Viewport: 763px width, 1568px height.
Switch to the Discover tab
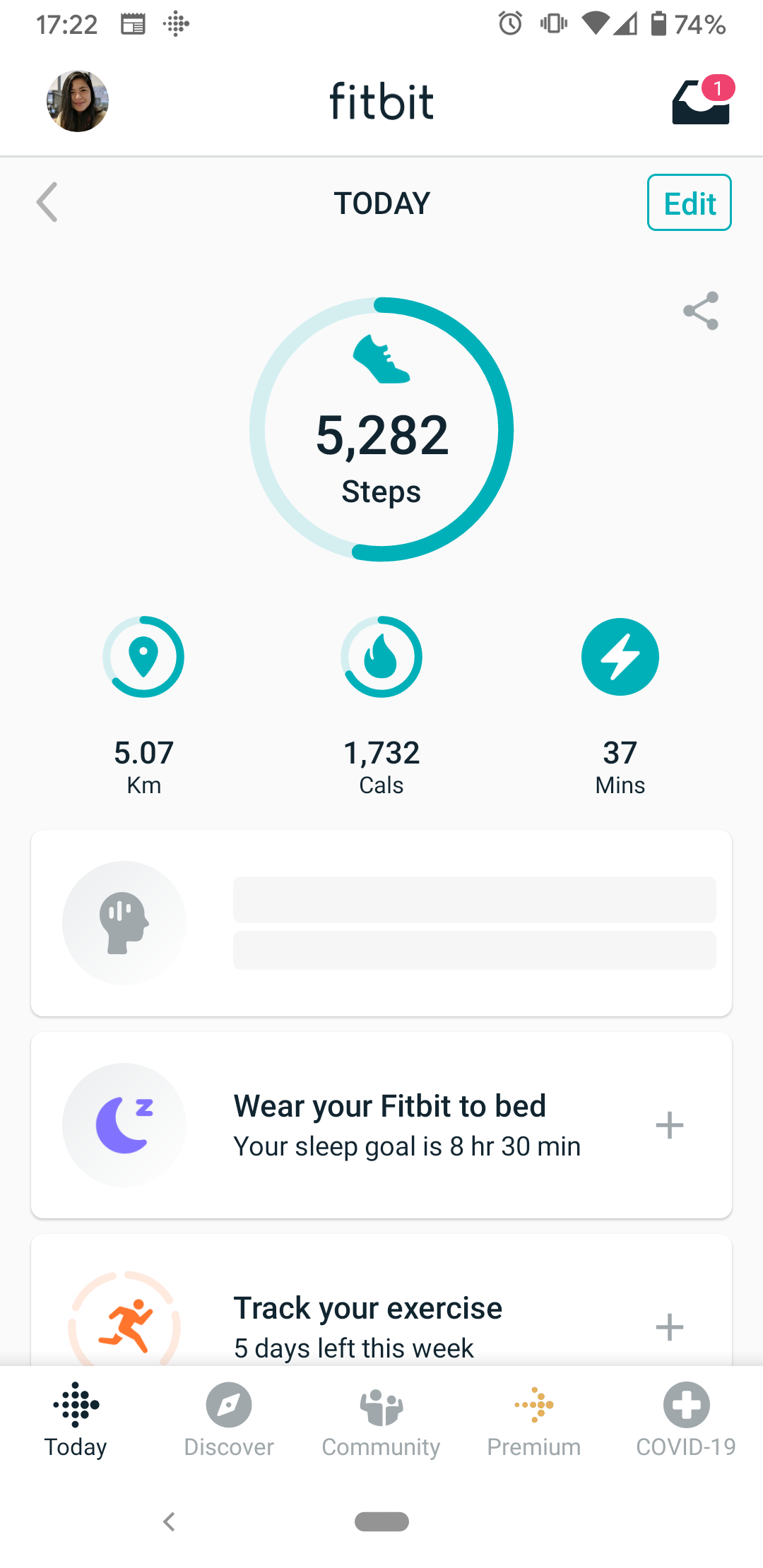tap(229, 1420)
